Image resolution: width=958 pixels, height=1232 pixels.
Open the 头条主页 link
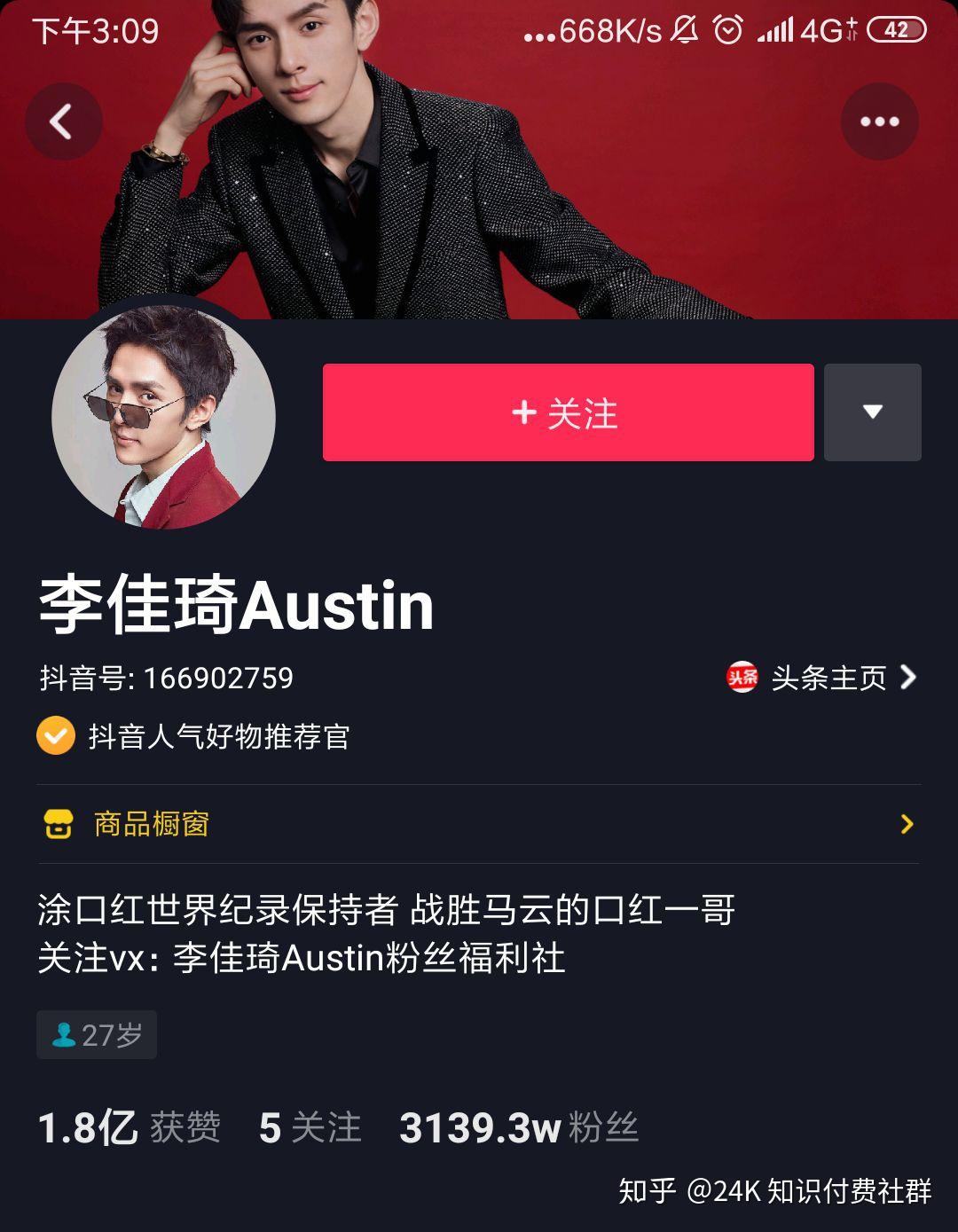pos(821,679)
